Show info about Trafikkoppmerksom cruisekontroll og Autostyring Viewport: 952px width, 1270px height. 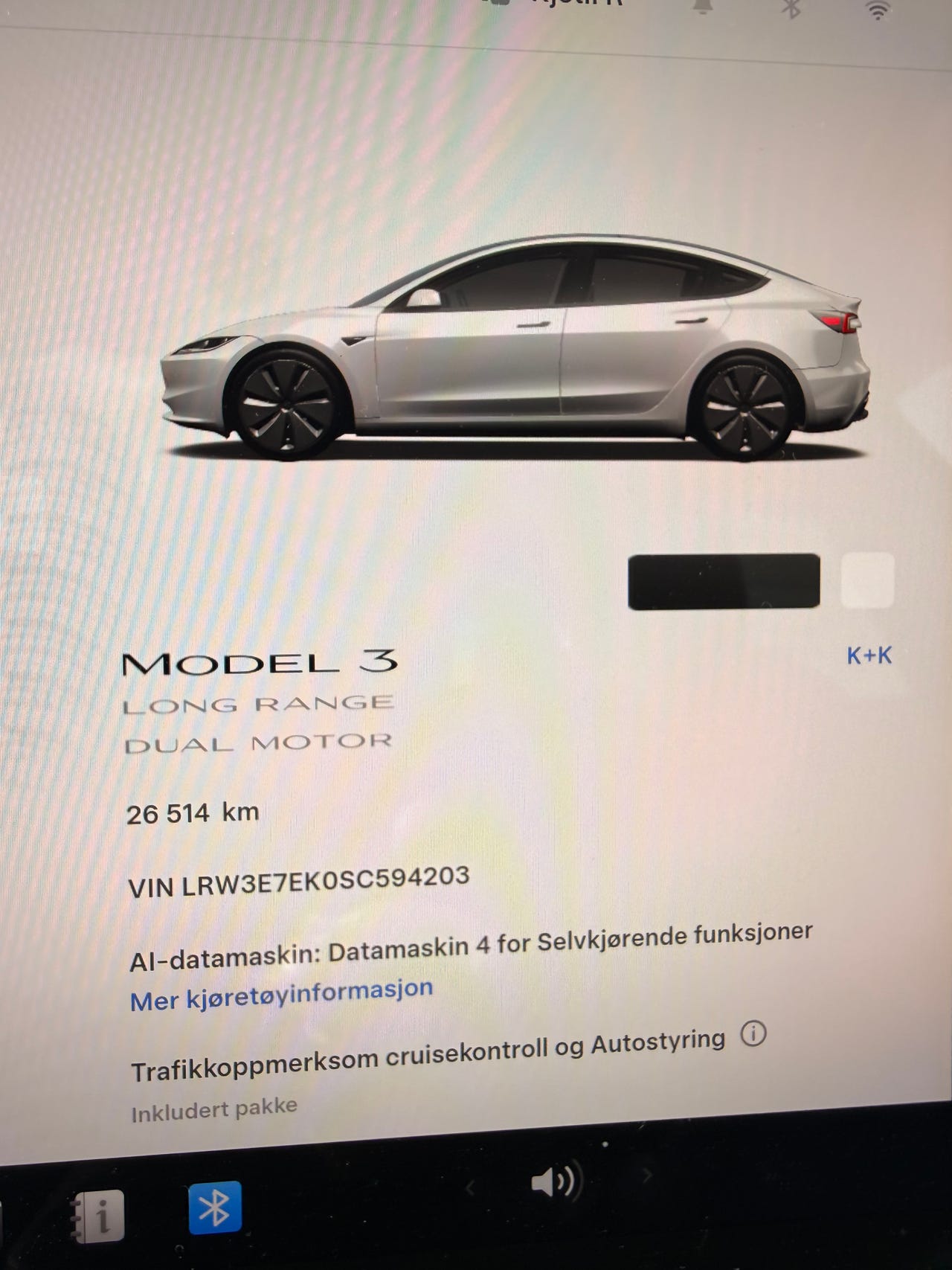point(753,1033)
